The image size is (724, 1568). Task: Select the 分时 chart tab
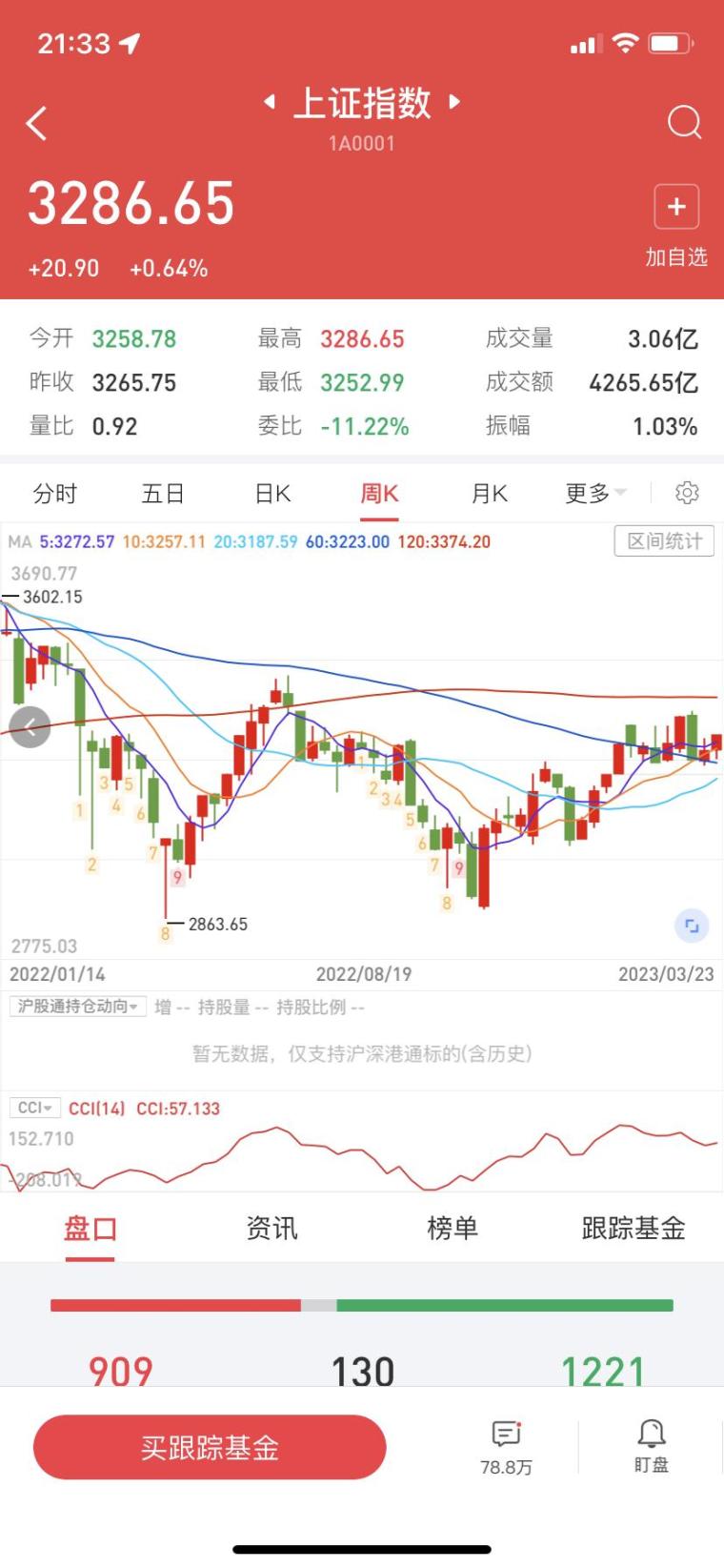coord(55,494)
